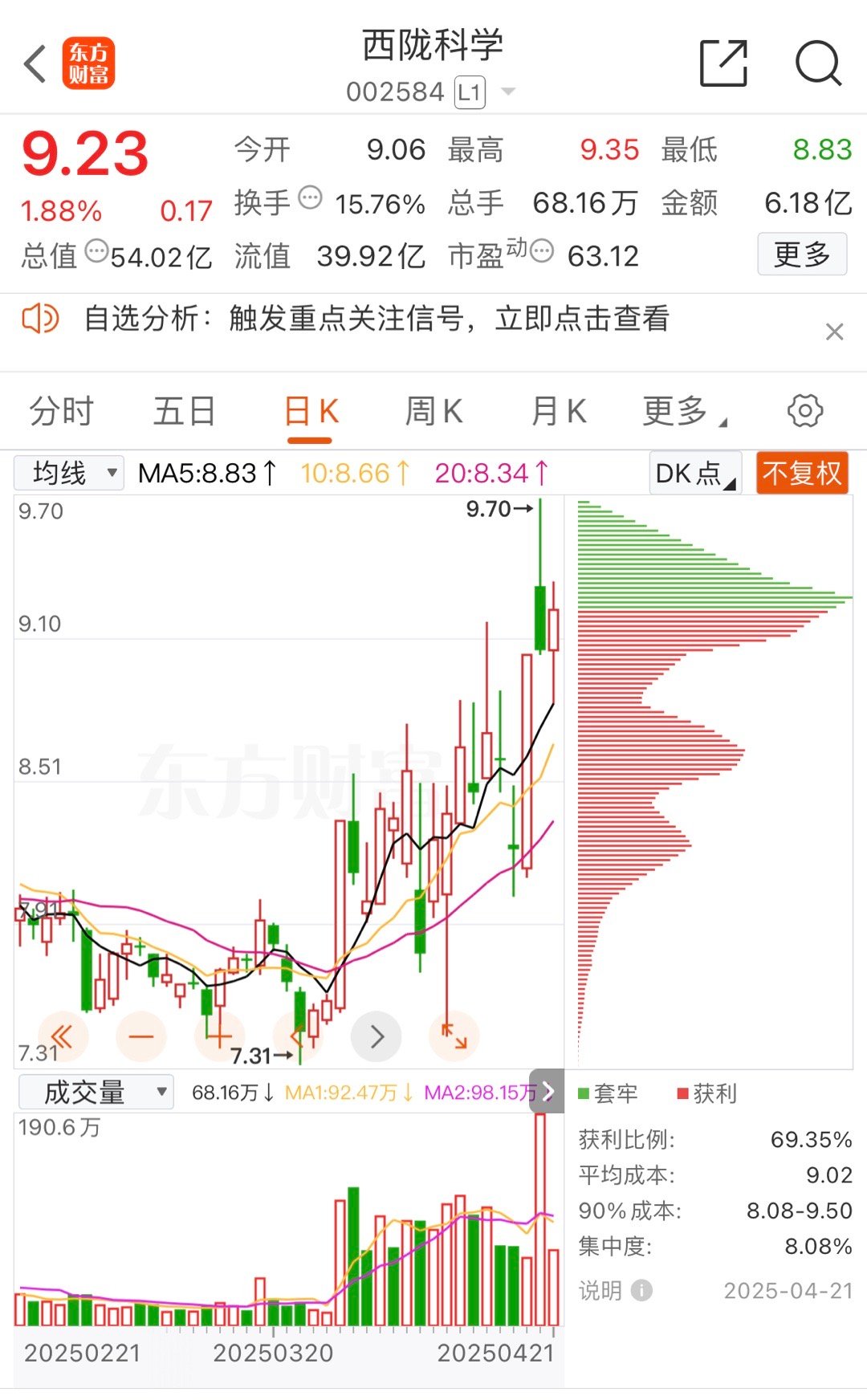Tap the DK点 selector

(x=695, y=473)
